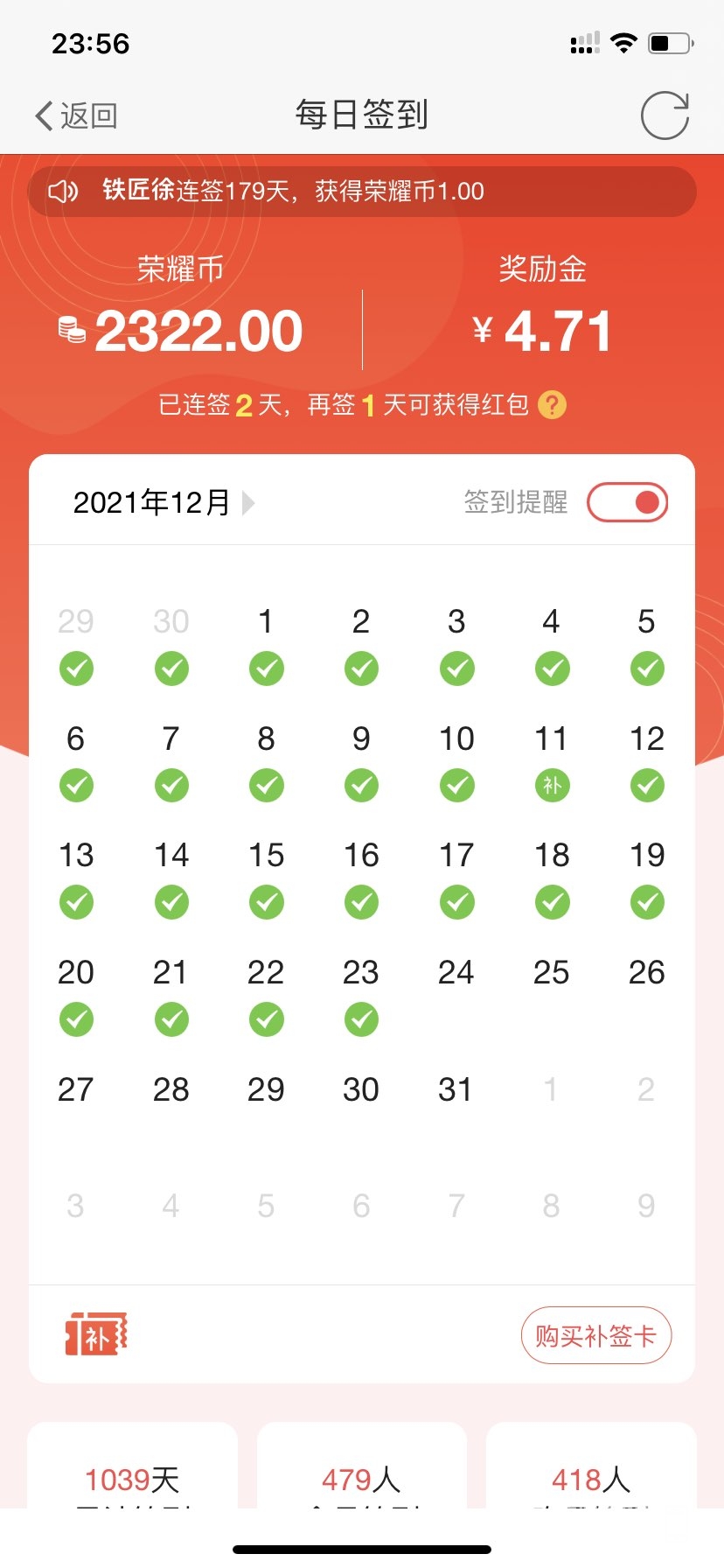Tap the 购买补签卡 button
724x1568 pixels.
pos(595,1335)
